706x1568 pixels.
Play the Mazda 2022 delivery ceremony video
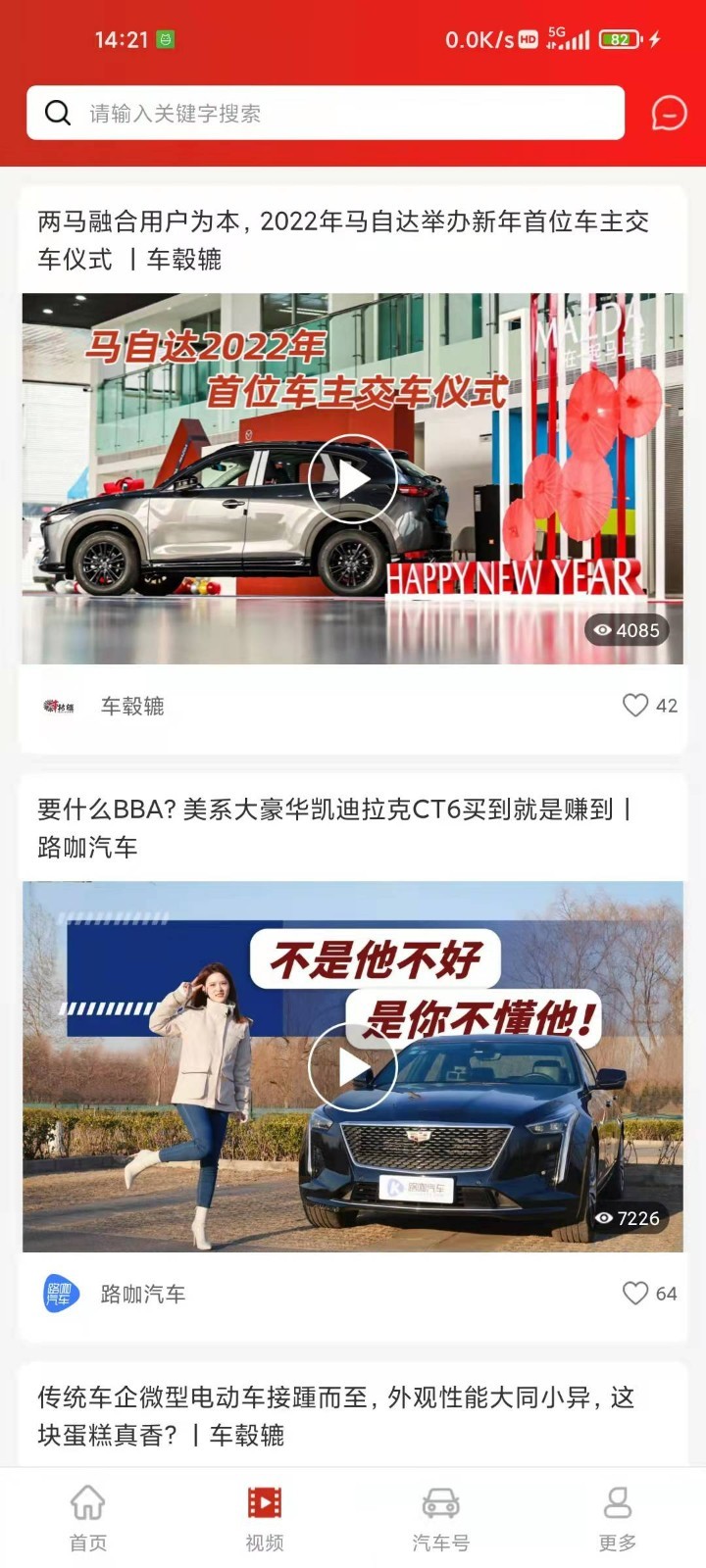[352, 479]
